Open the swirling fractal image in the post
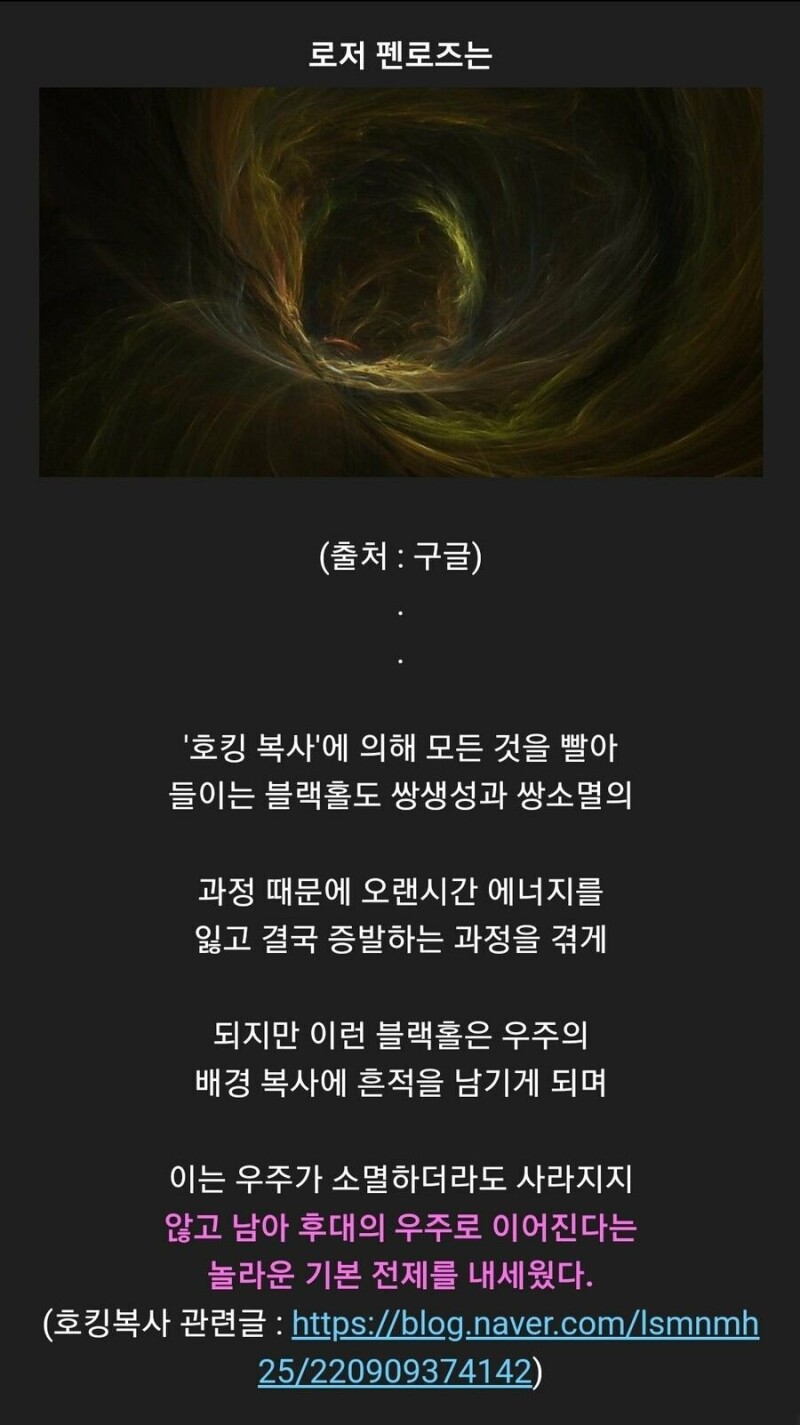 (x=400, y=282)
